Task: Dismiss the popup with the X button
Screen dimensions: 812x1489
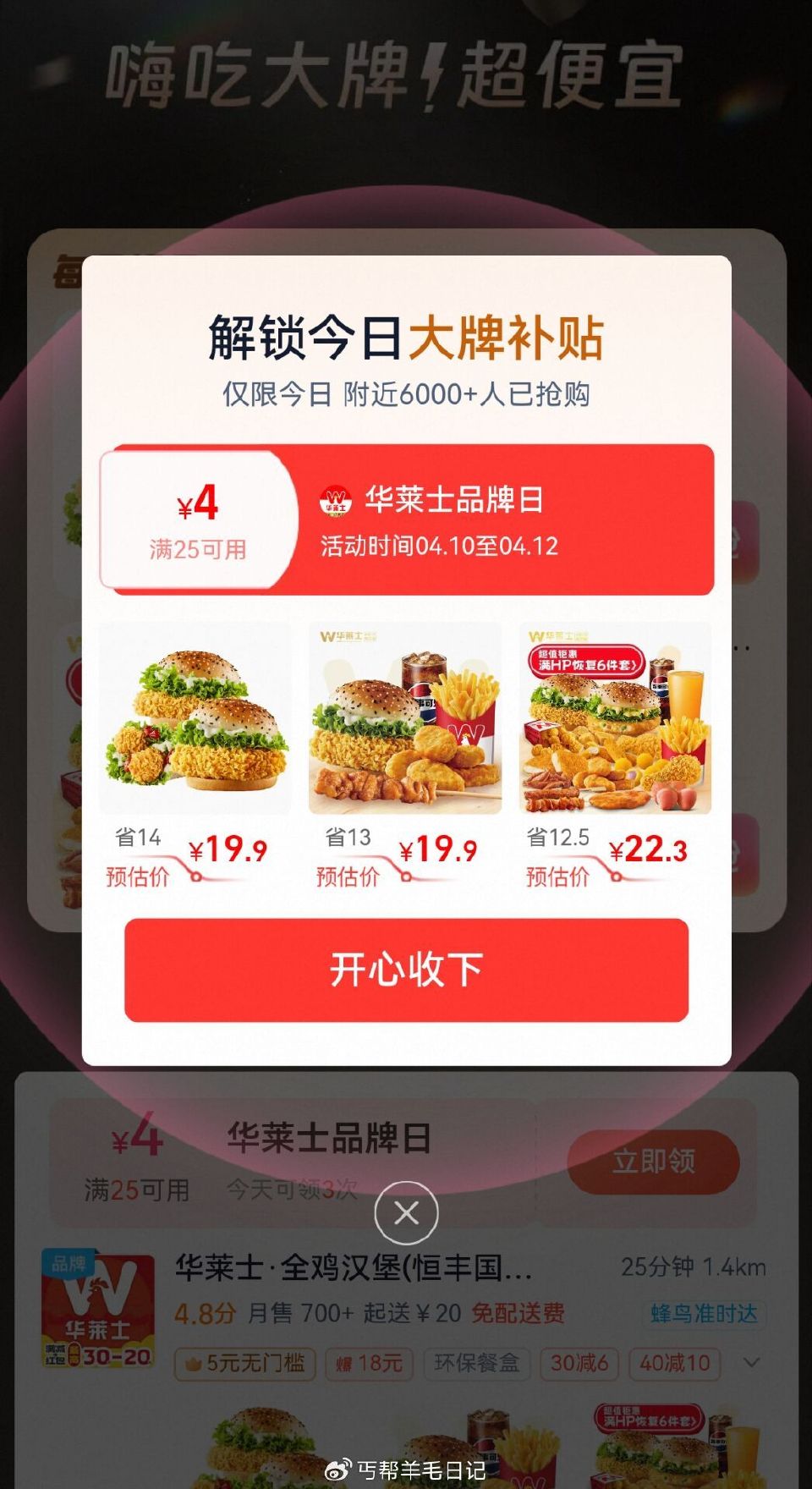Action: click(406, 1212)
